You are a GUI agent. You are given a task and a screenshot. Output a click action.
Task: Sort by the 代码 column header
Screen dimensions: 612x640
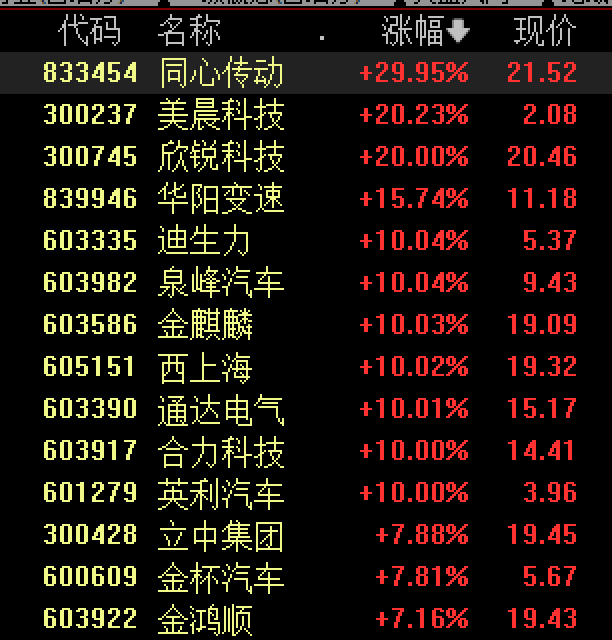(x=89, y=31)
